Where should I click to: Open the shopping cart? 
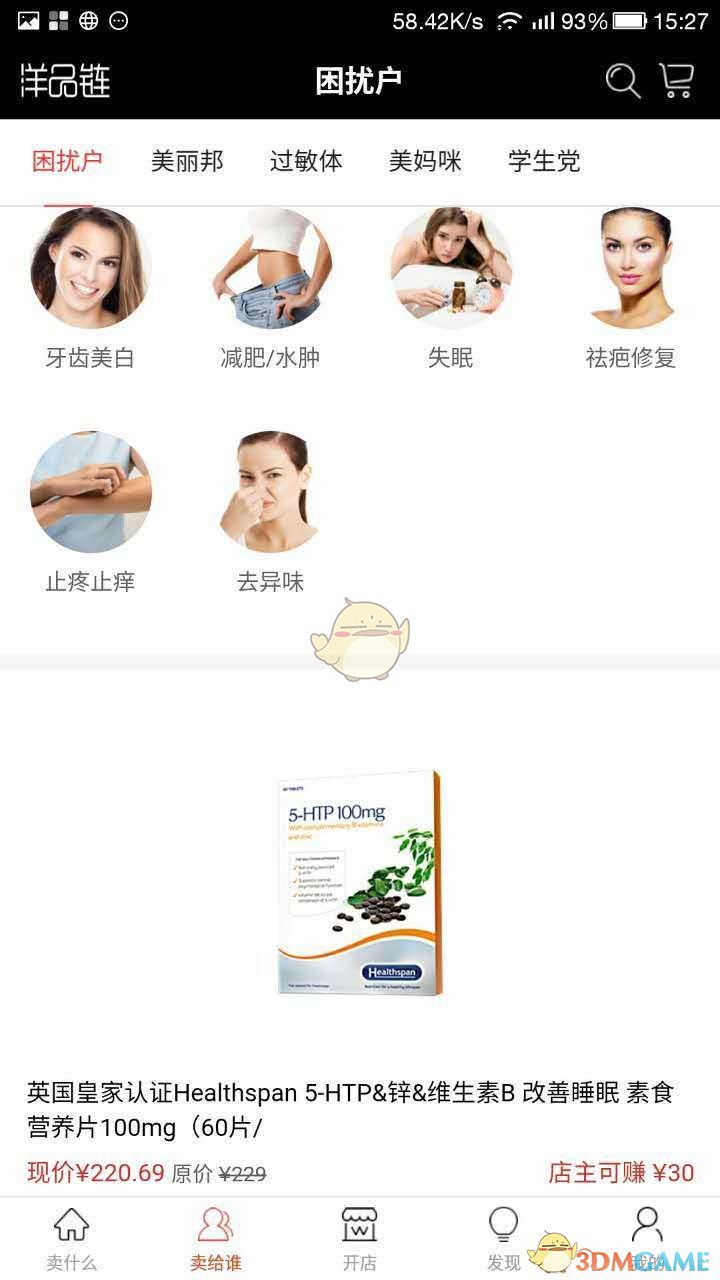676,81
